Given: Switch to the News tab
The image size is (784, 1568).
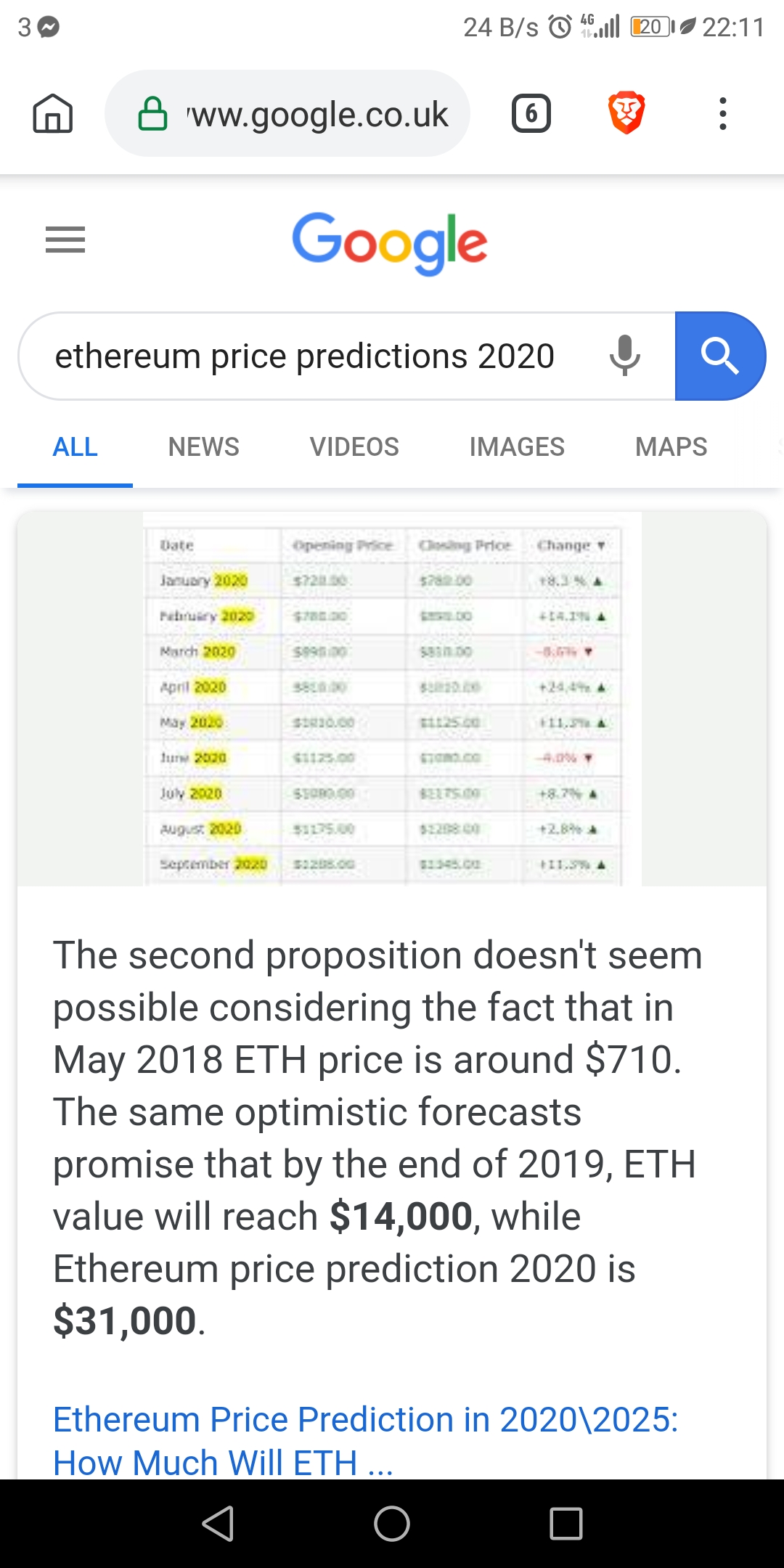Looking at the screenshot, I should (x=204, y=446).
